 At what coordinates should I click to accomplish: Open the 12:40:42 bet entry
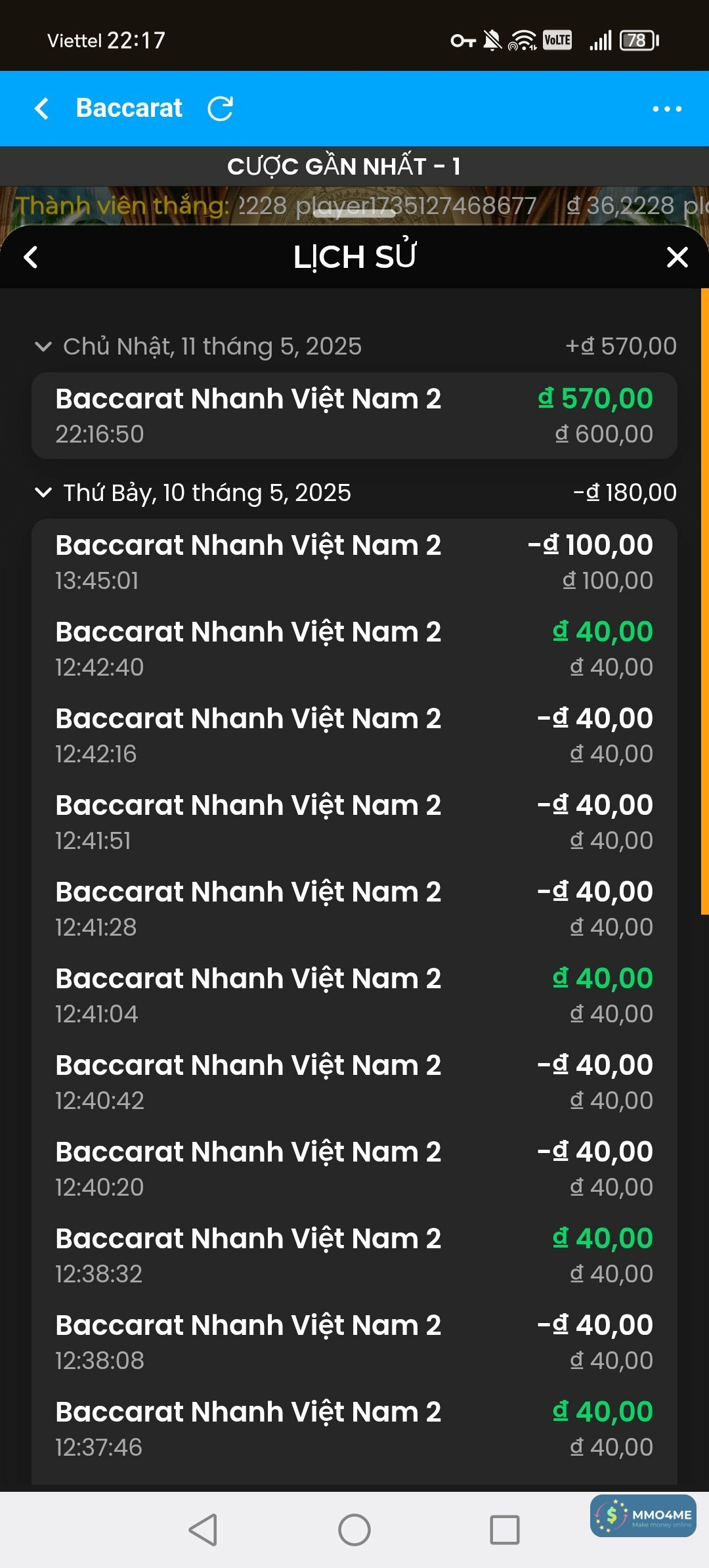coord(354,1082)
